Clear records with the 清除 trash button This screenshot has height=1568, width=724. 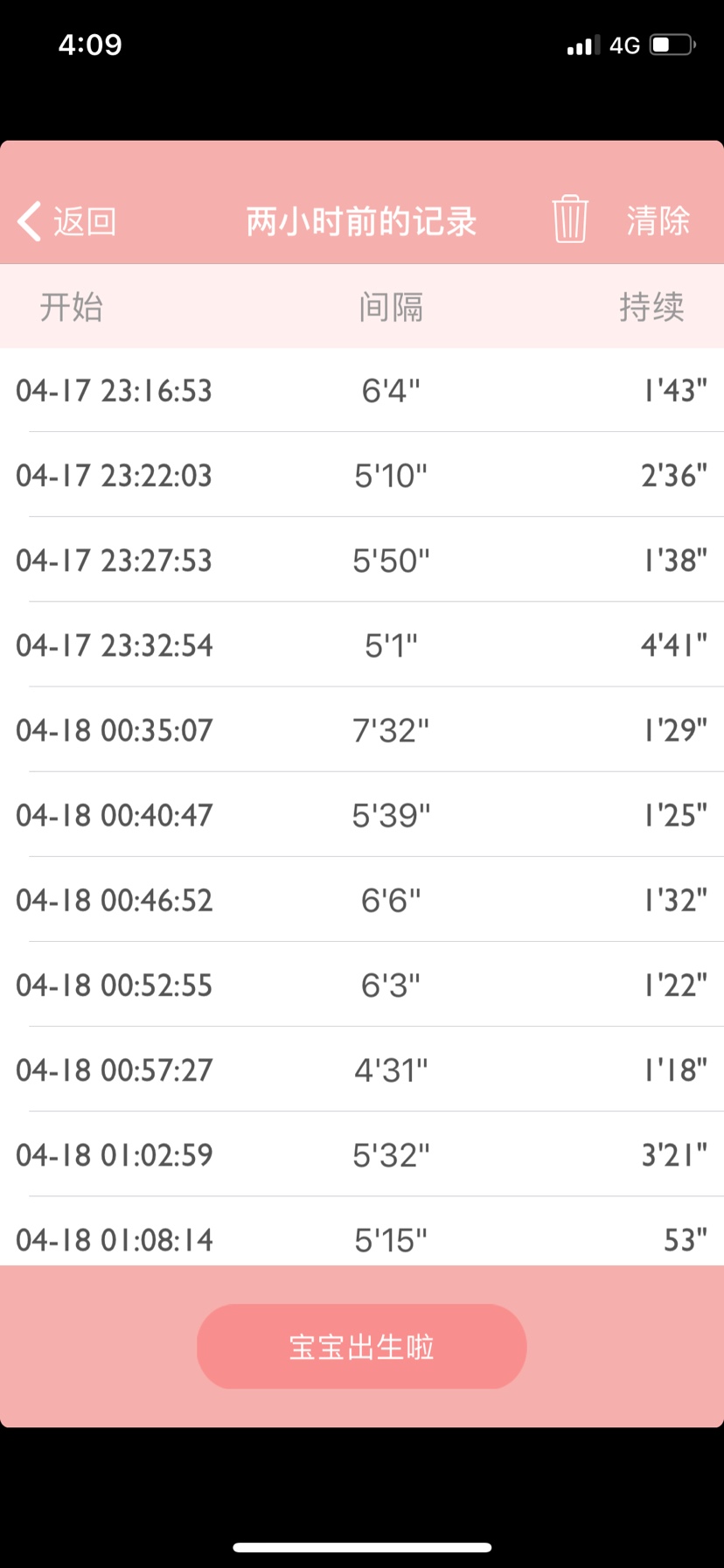coord(621,220)
